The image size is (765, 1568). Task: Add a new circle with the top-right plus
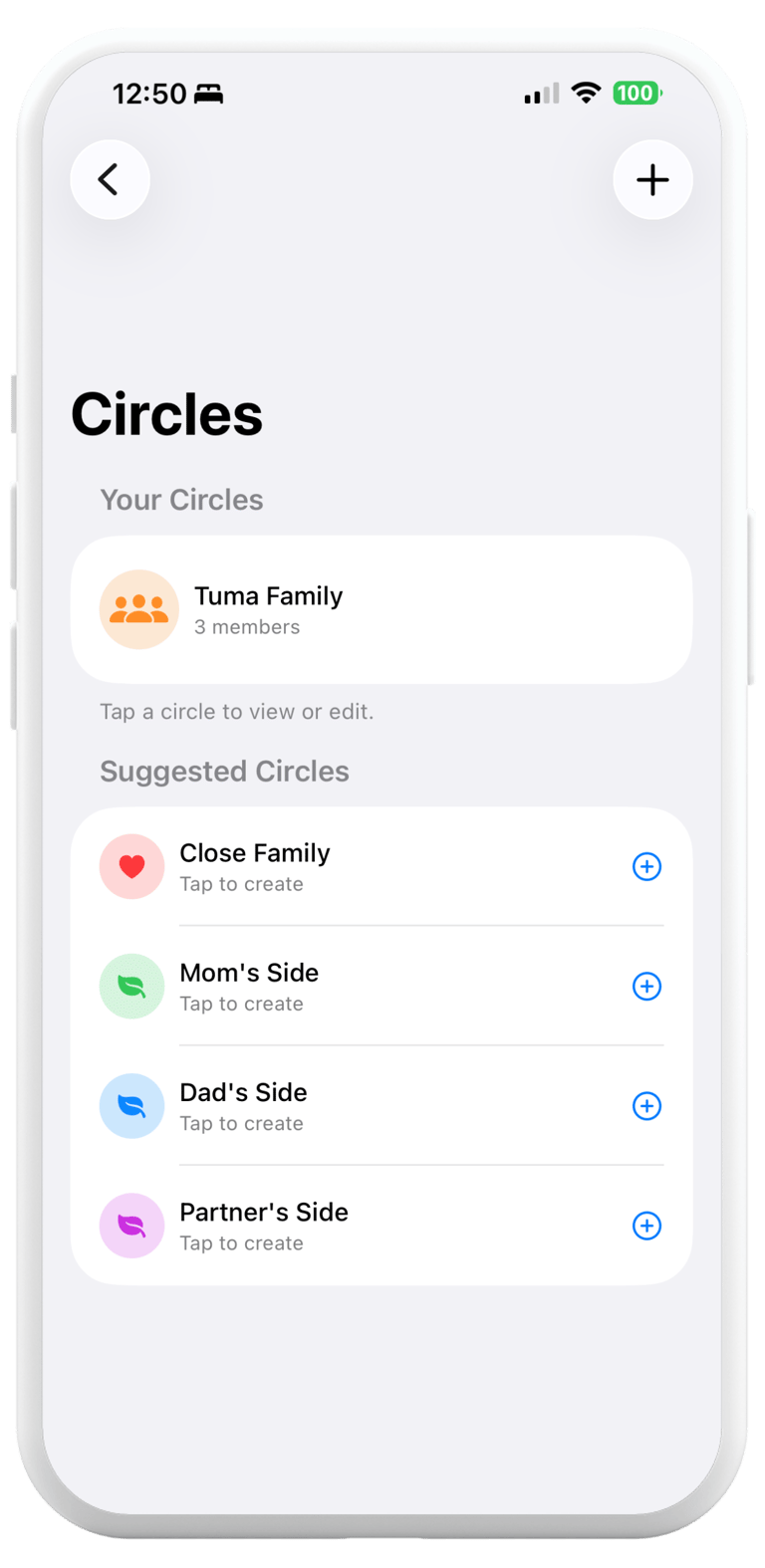[652, 180]
